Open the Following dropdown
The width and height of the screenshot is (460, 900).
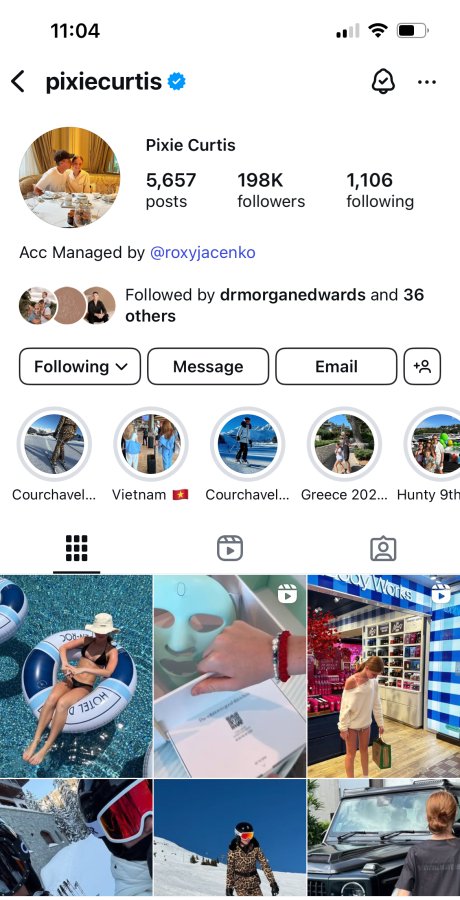point(80,366)
